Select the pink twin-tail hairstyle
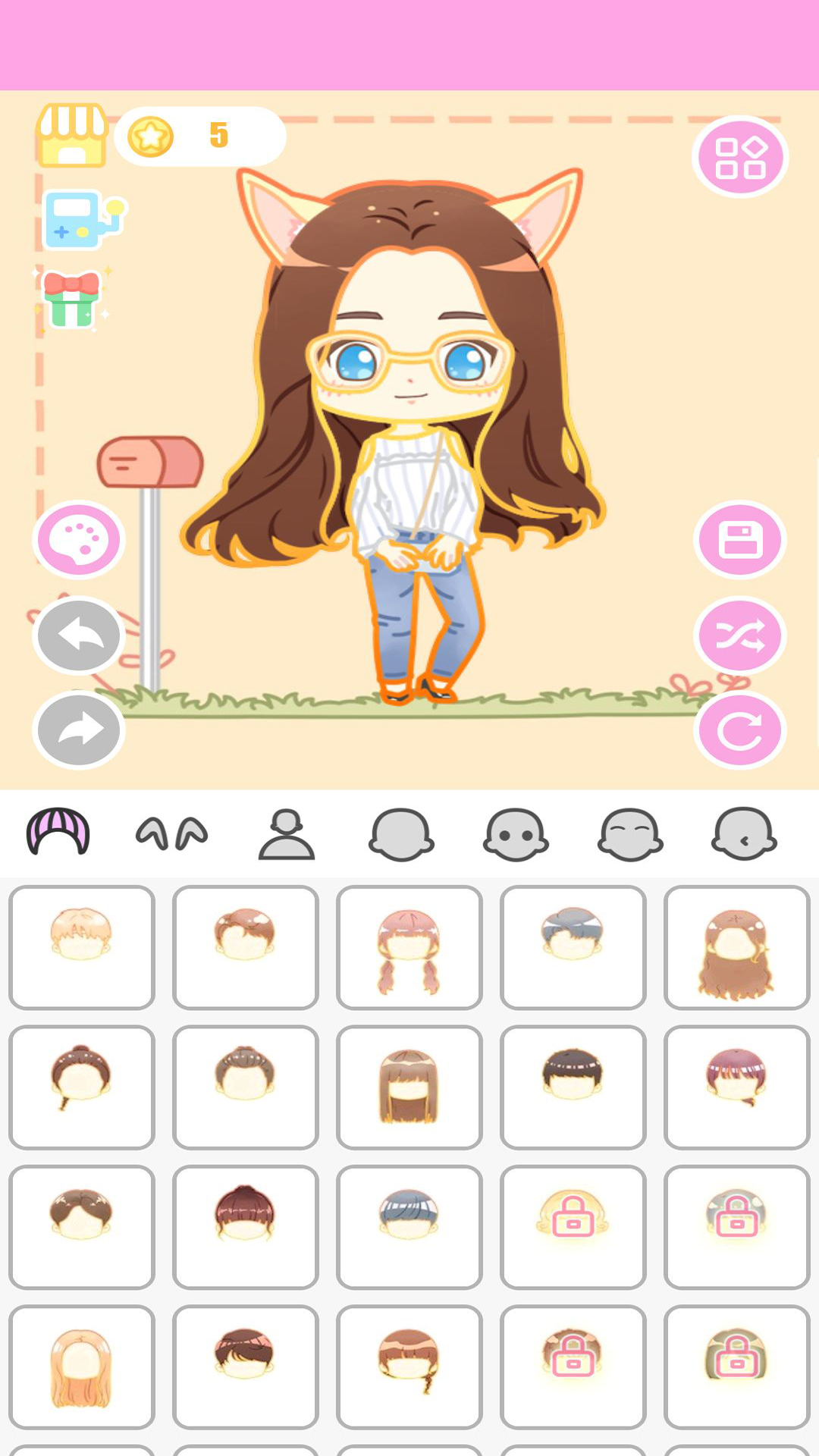 (x=409, y=946)
